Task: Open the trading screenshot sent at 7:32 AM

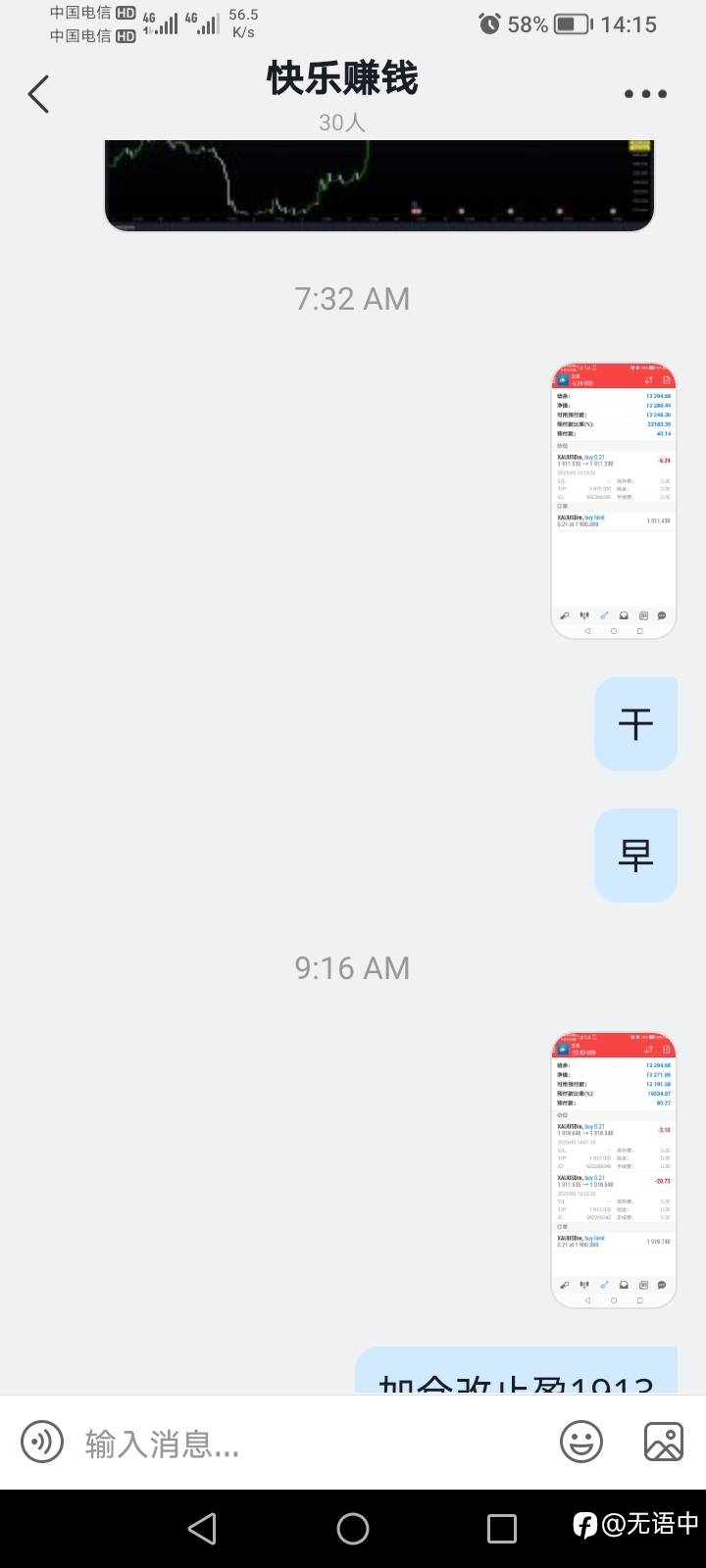Action: click(x=614, y=501)
